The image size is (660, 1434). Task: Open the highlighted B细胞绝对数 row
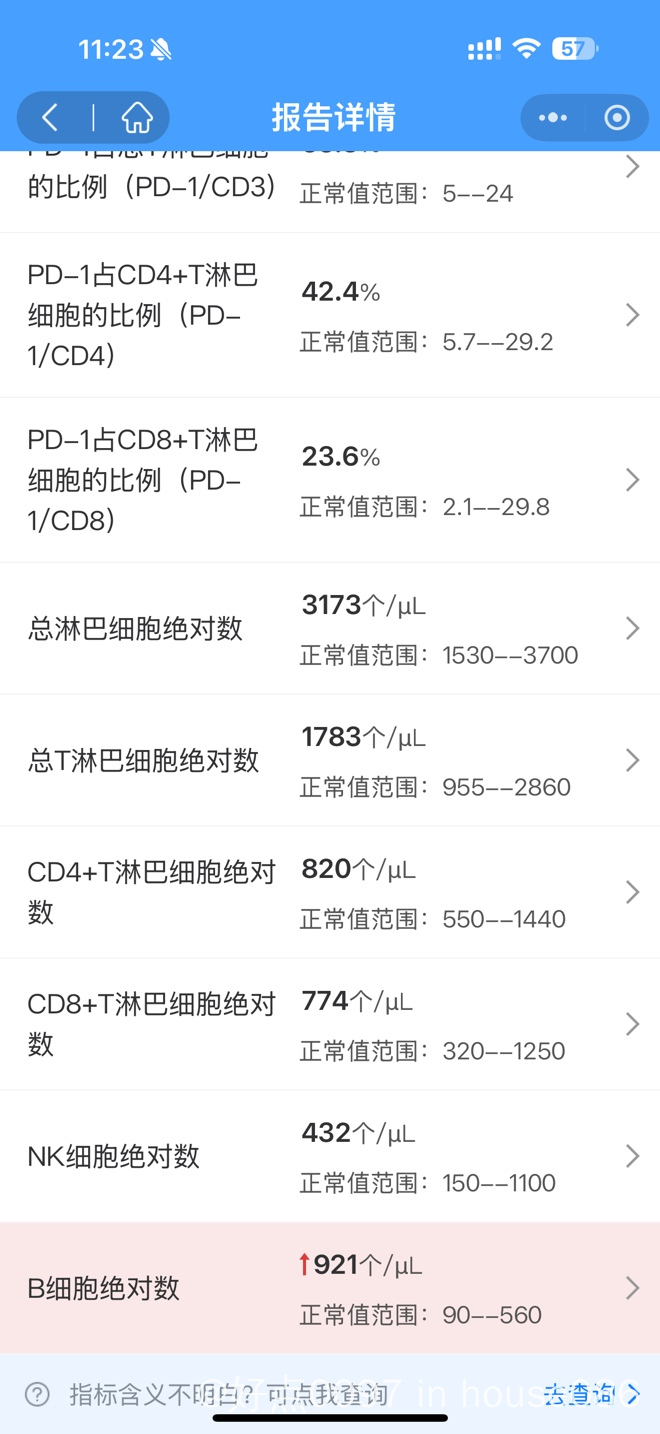(x=330, y=1288)
